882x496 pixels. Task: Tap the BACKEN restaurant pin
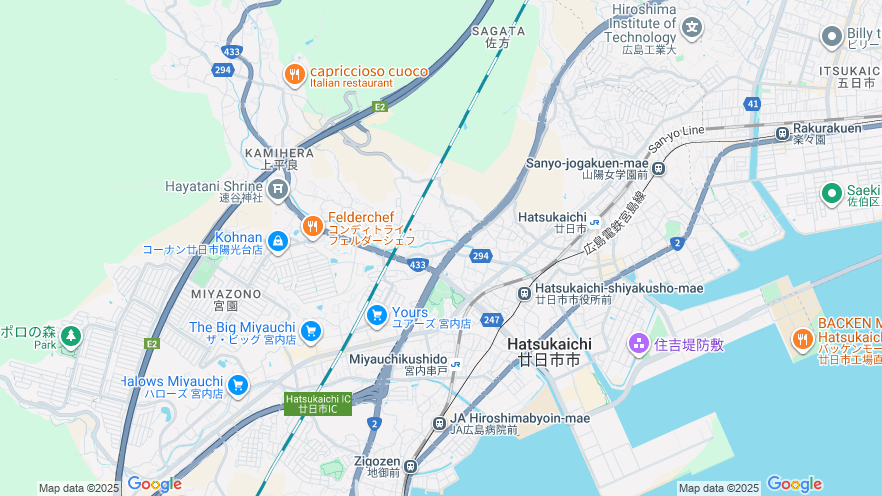point(802,340)
